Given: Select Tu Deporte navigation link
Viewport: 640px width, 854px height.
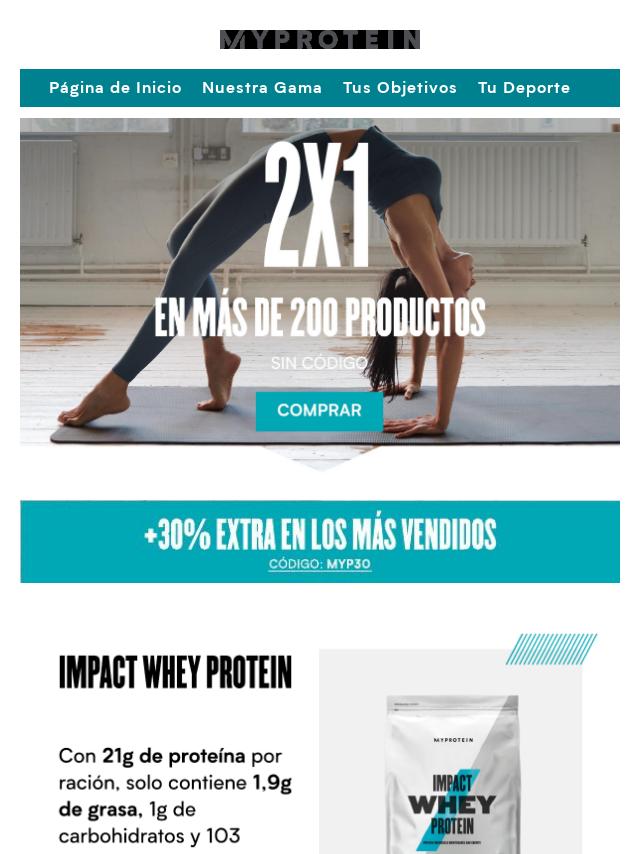Looking at the screenshot, I should tap(524, 88).
